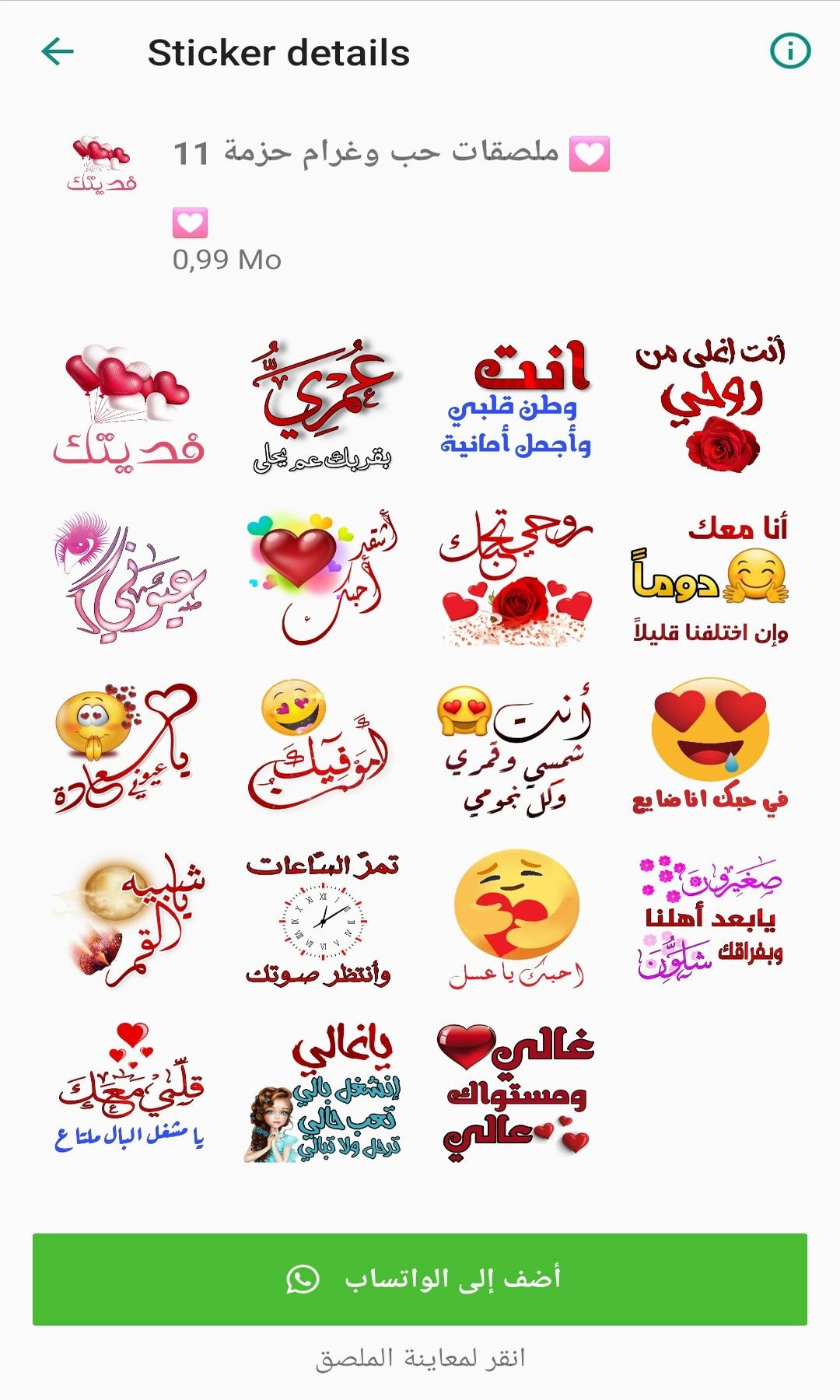
Task: Preview the تمر الساعات clock sticker
Action: coord(321,919)
